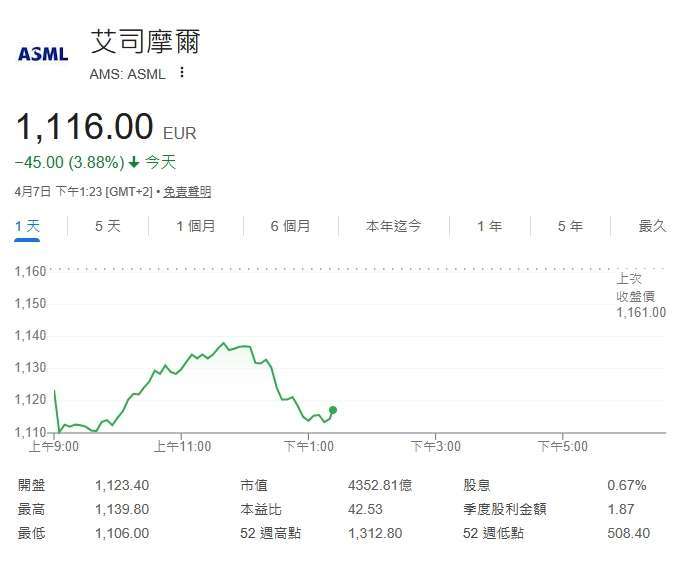
Task: Show the 最久 maximum range chart
Action: (x=652, y=226)
